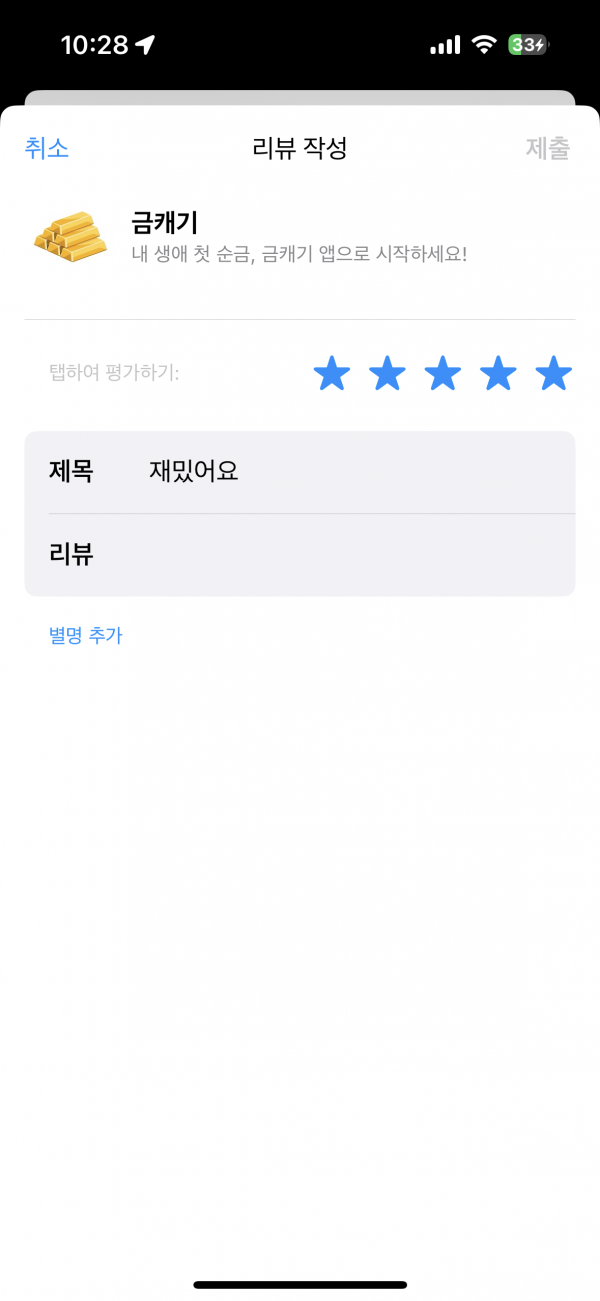Open the 별명 추가 link
This screenshot has height=1301, width=600.
pos(85,635)
